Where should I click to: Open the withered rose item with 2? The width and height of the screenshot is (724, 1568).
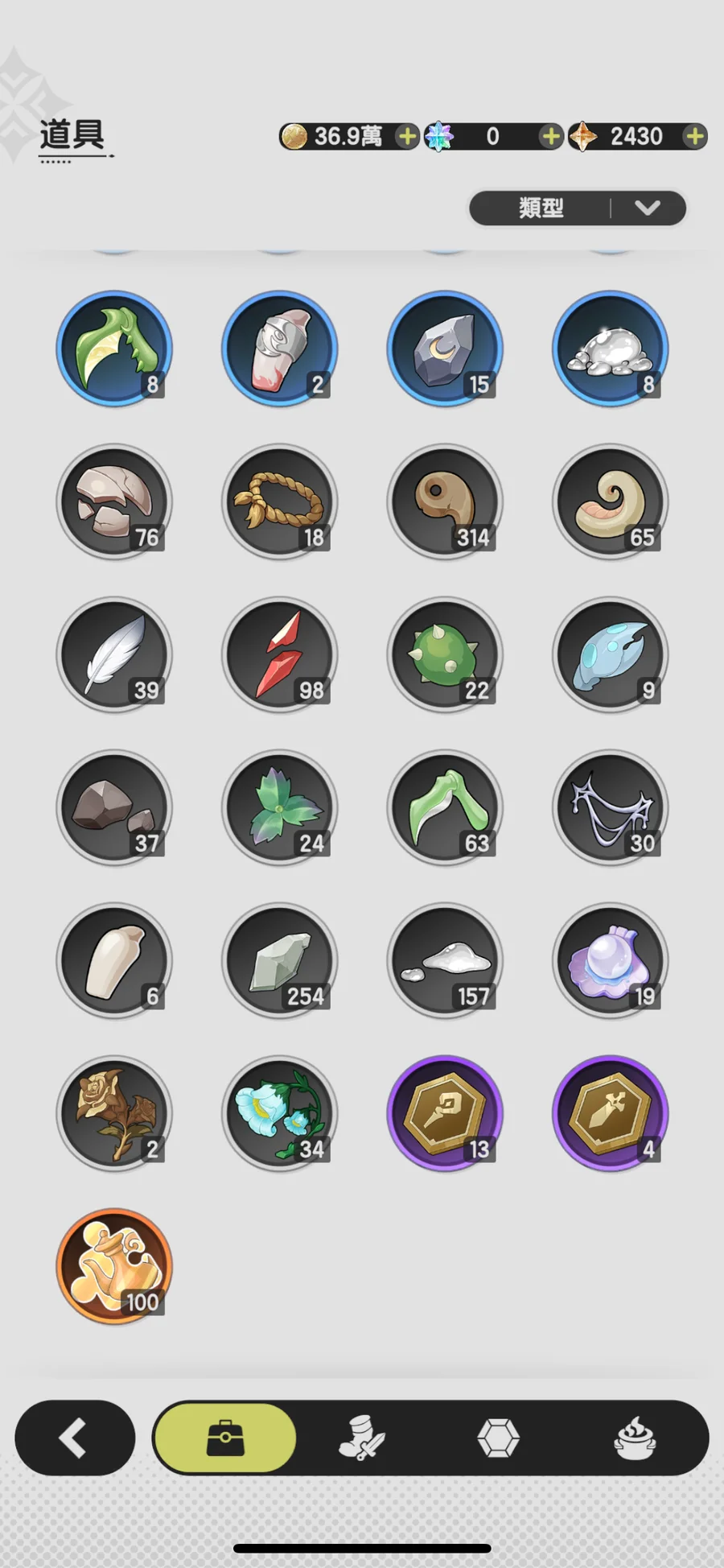(114, 1113)
